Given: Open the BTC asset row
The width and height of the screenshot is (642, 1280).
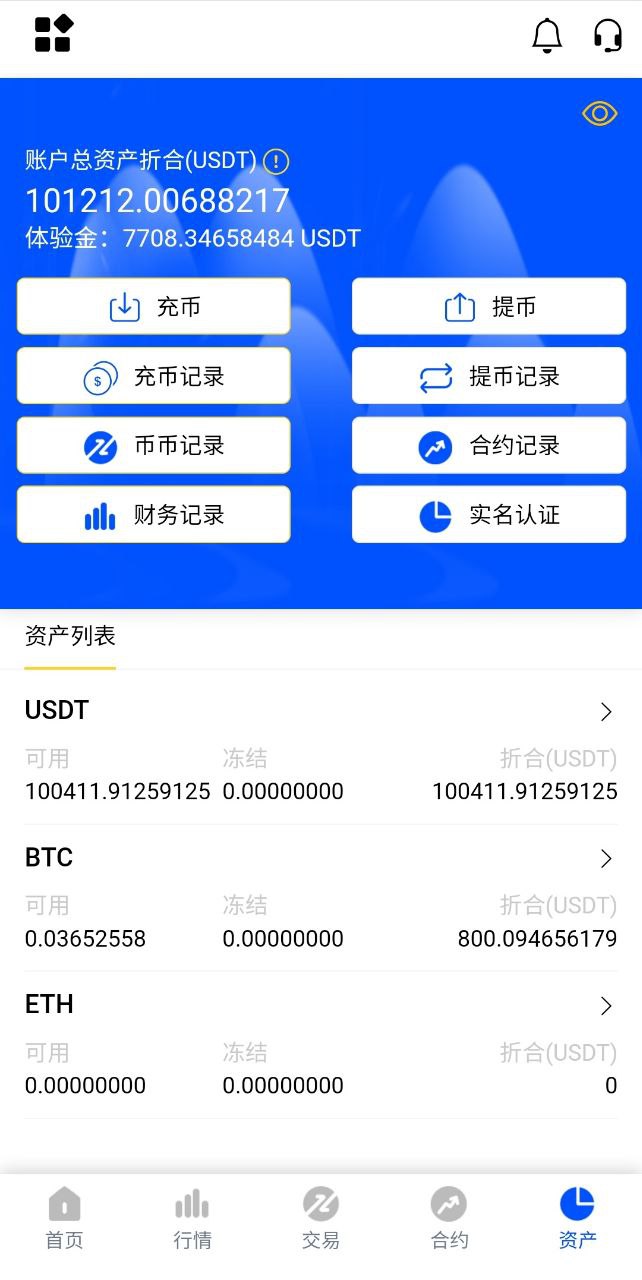Looking at the screenshot, I should tap(321, 898).
